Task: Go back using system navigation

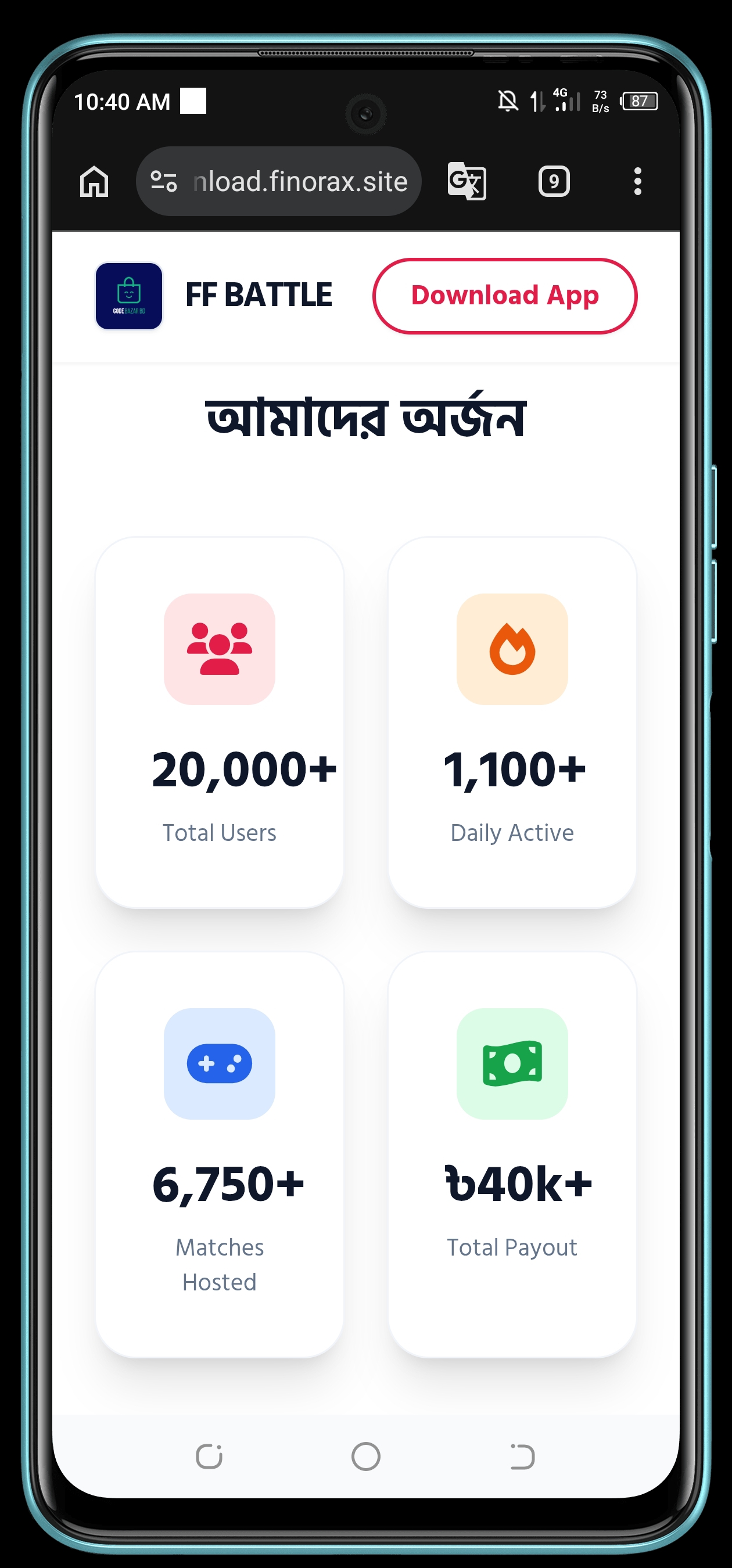Action: click(x=522, y=1456)
